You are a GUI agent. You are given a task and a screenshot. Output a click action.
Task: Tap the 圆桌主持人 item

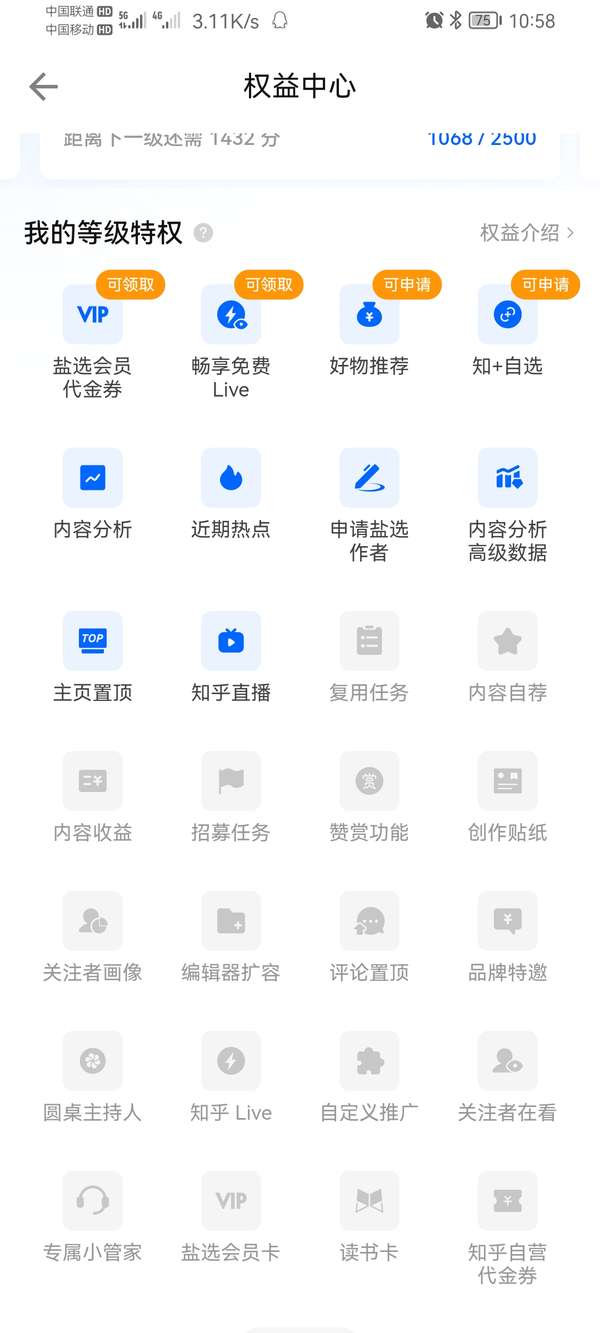[93, 1077]
